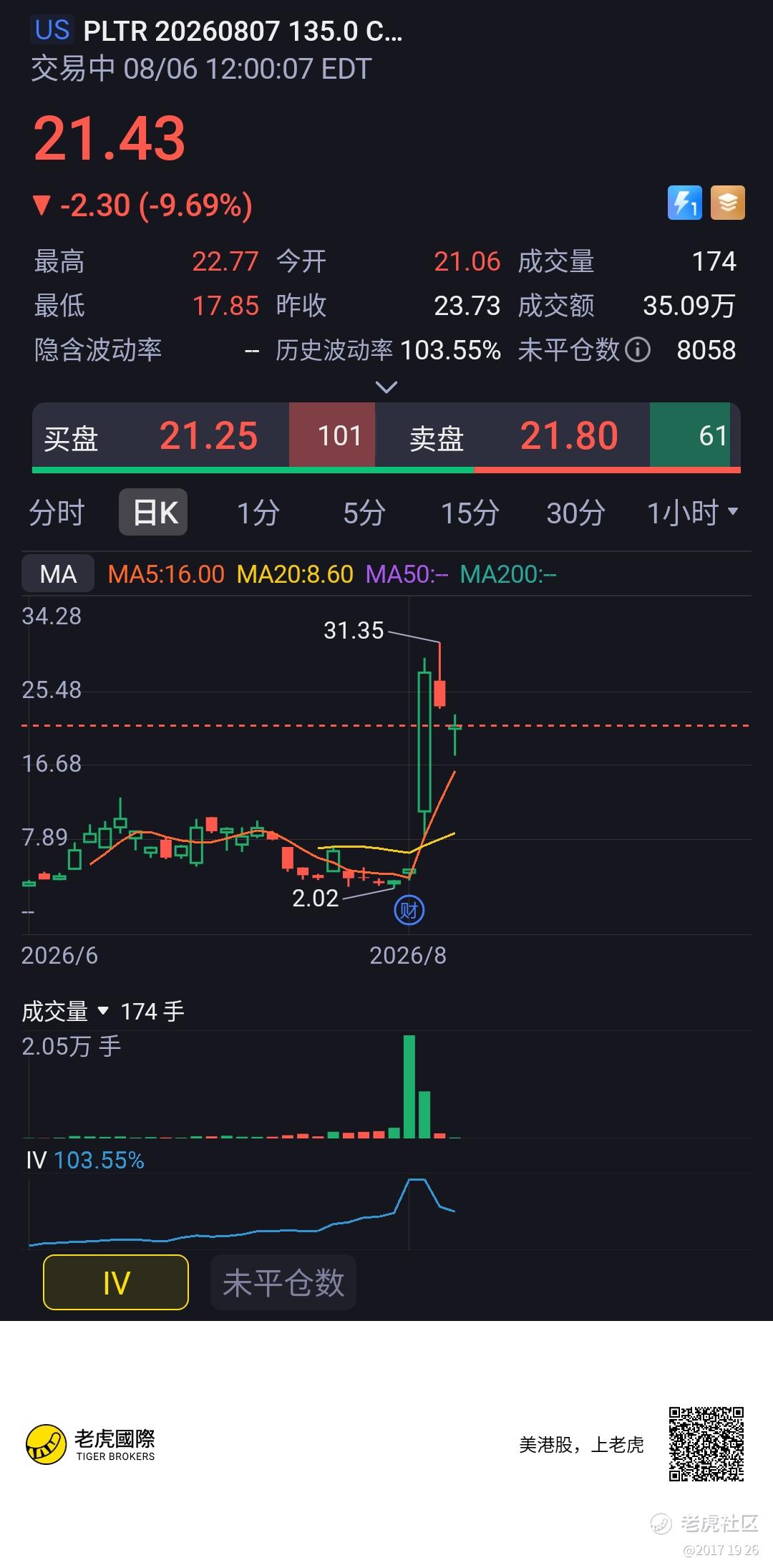Switch to the 分时 chart tab
Screen dimensions: 773x1568
point(57,513)
